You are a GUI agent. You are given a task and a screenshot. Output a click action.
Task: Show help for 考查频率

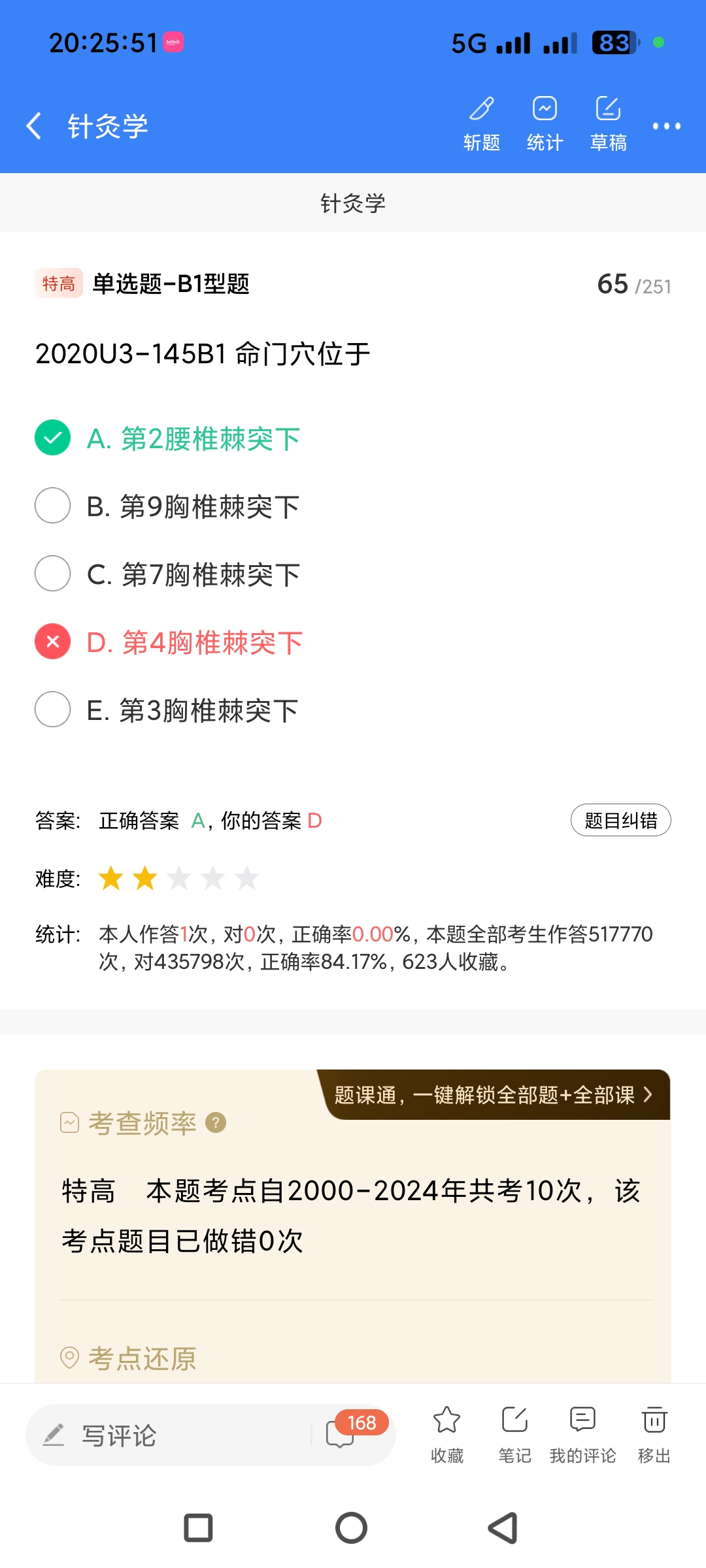click(216, 1122)
